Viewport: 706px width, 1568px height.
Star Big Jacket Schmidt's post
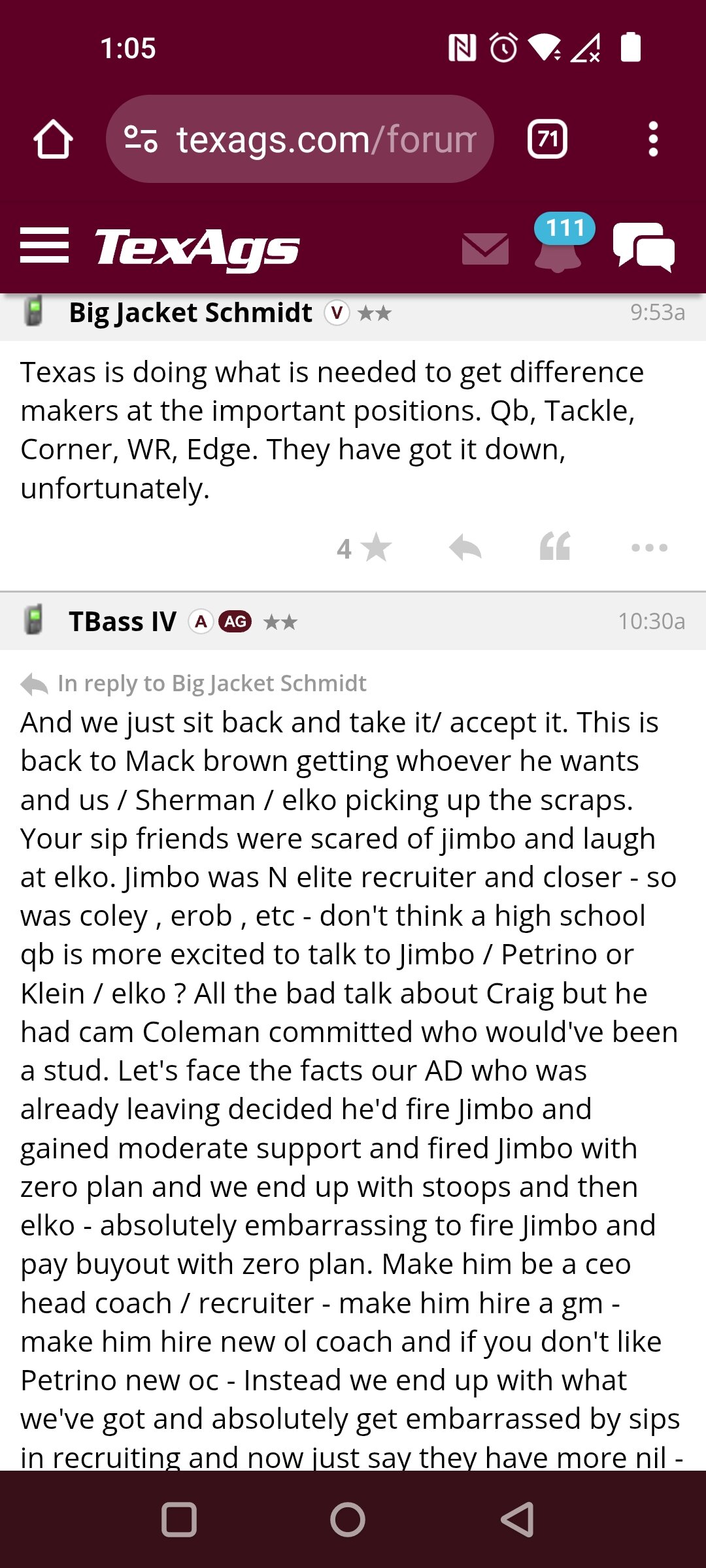[x=365, y=547]
